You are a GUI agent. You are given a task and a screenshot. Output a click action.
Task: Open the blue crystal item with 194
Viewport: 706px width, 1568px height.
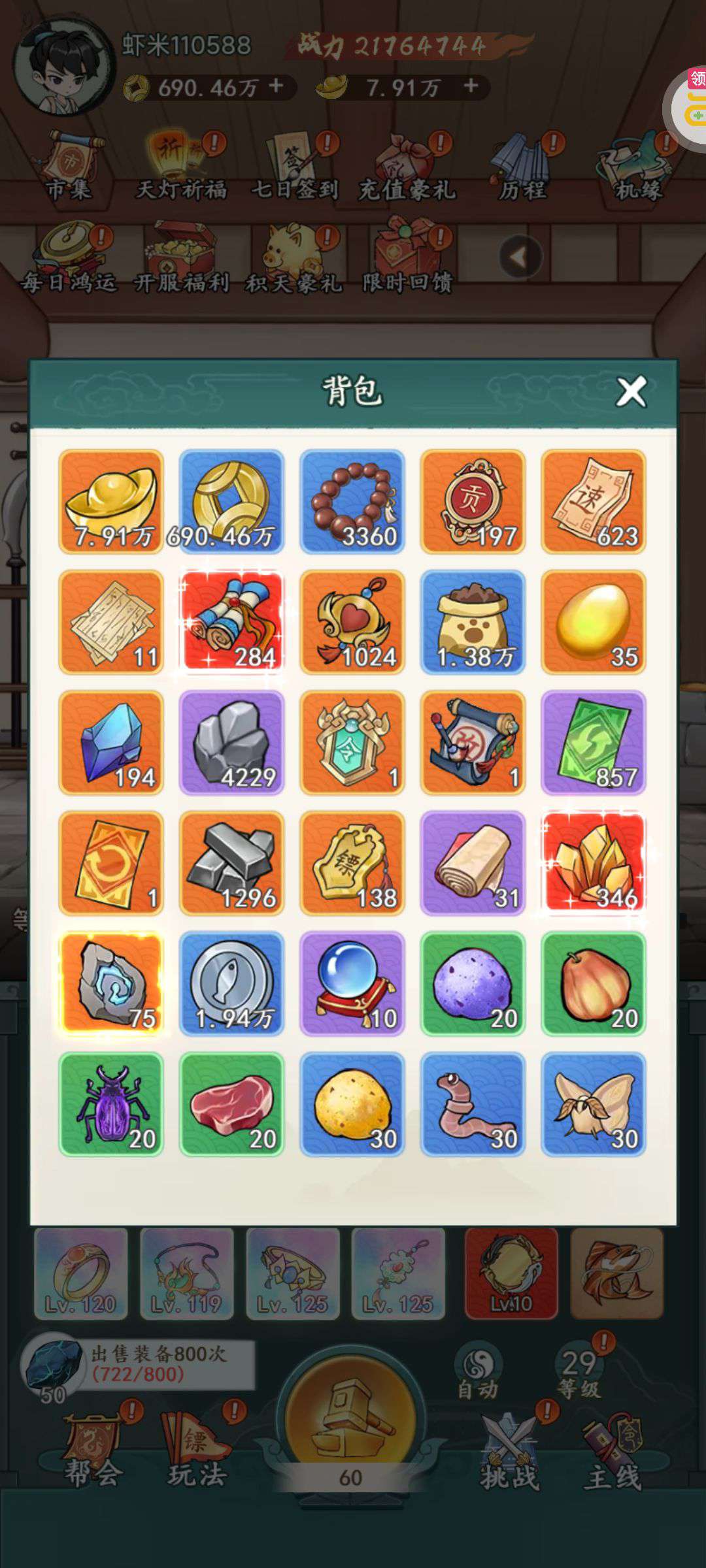coord(111,742)
